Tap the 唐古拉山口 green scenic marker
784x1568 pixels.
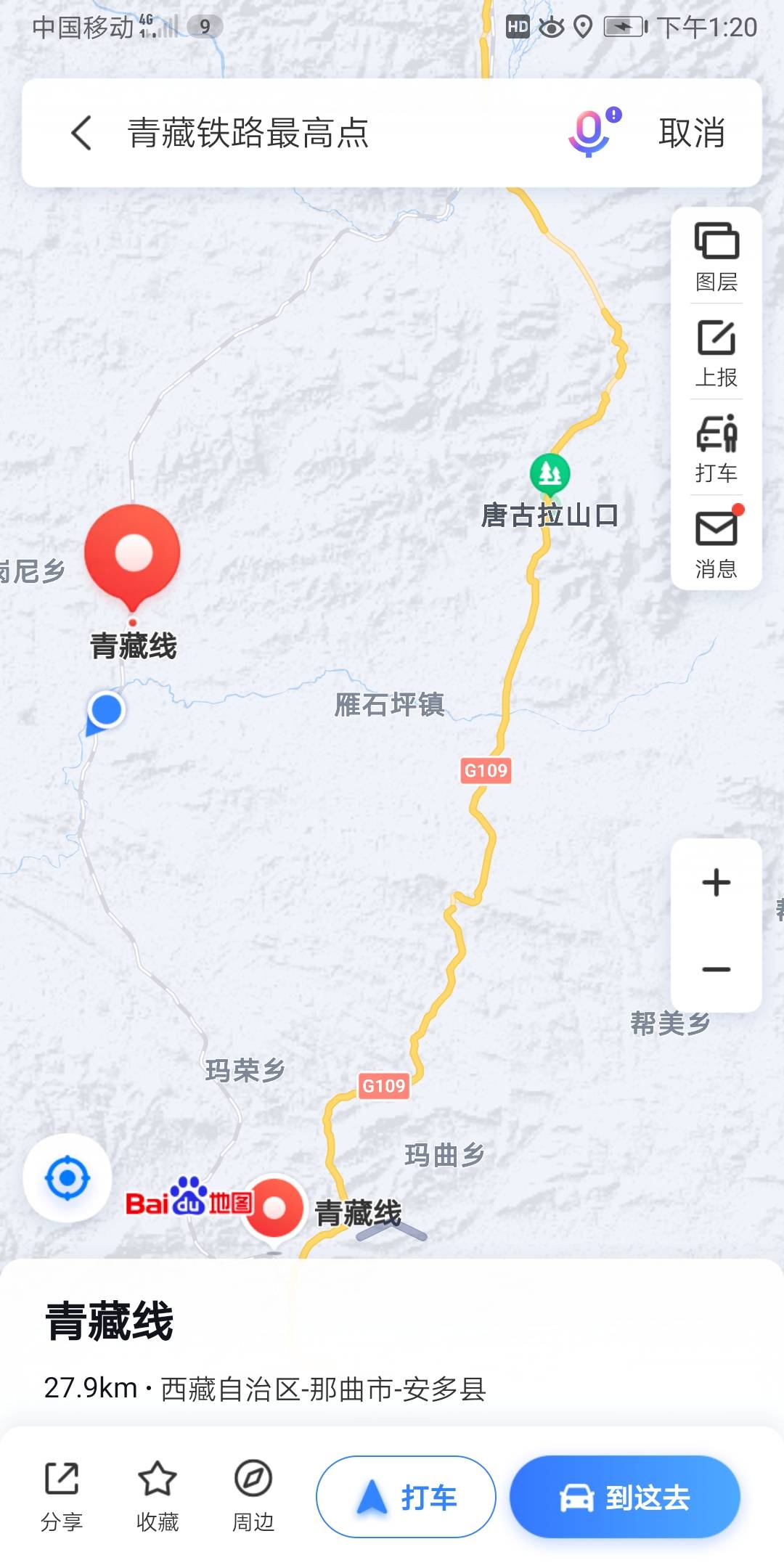[x=549, y=475]
